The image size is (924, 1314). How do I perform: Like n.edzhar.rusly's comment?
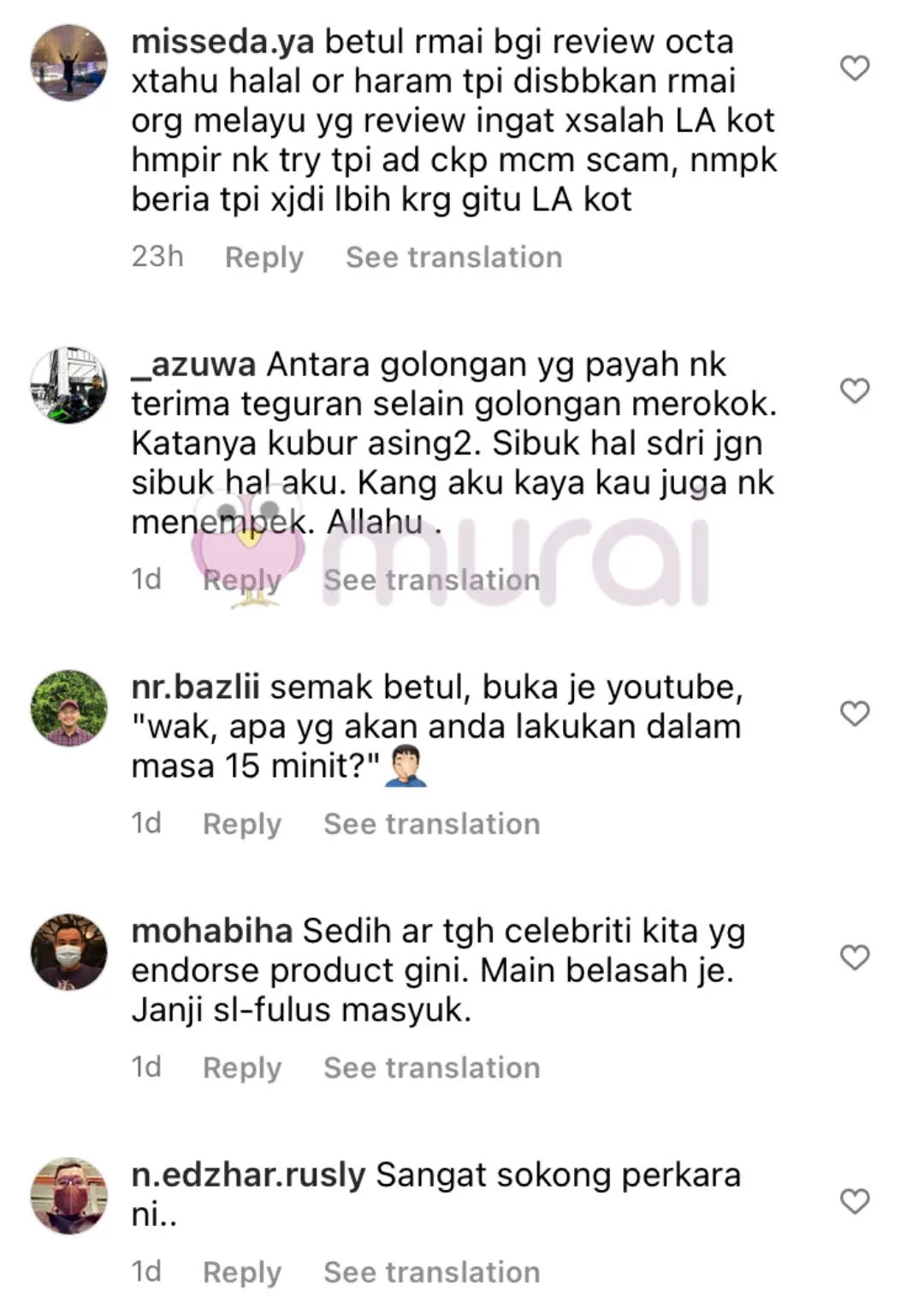[854, 1201]
